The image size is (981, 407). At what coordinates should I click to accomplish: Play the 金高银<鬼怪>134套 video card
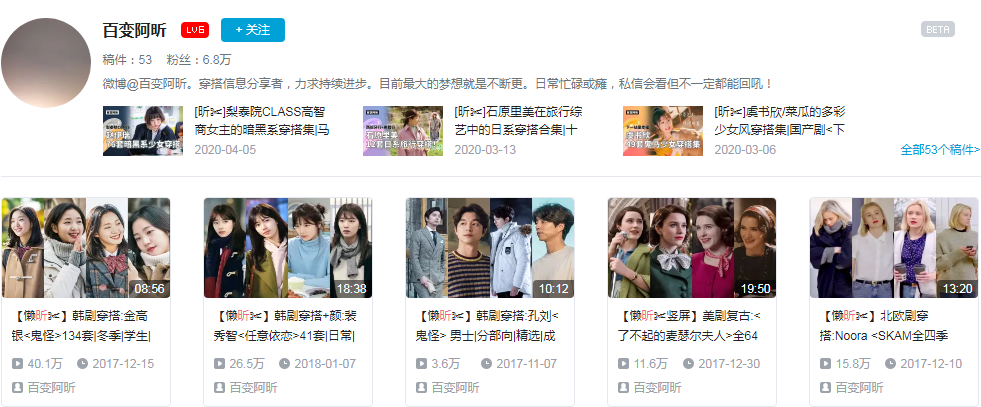[86, 247]
